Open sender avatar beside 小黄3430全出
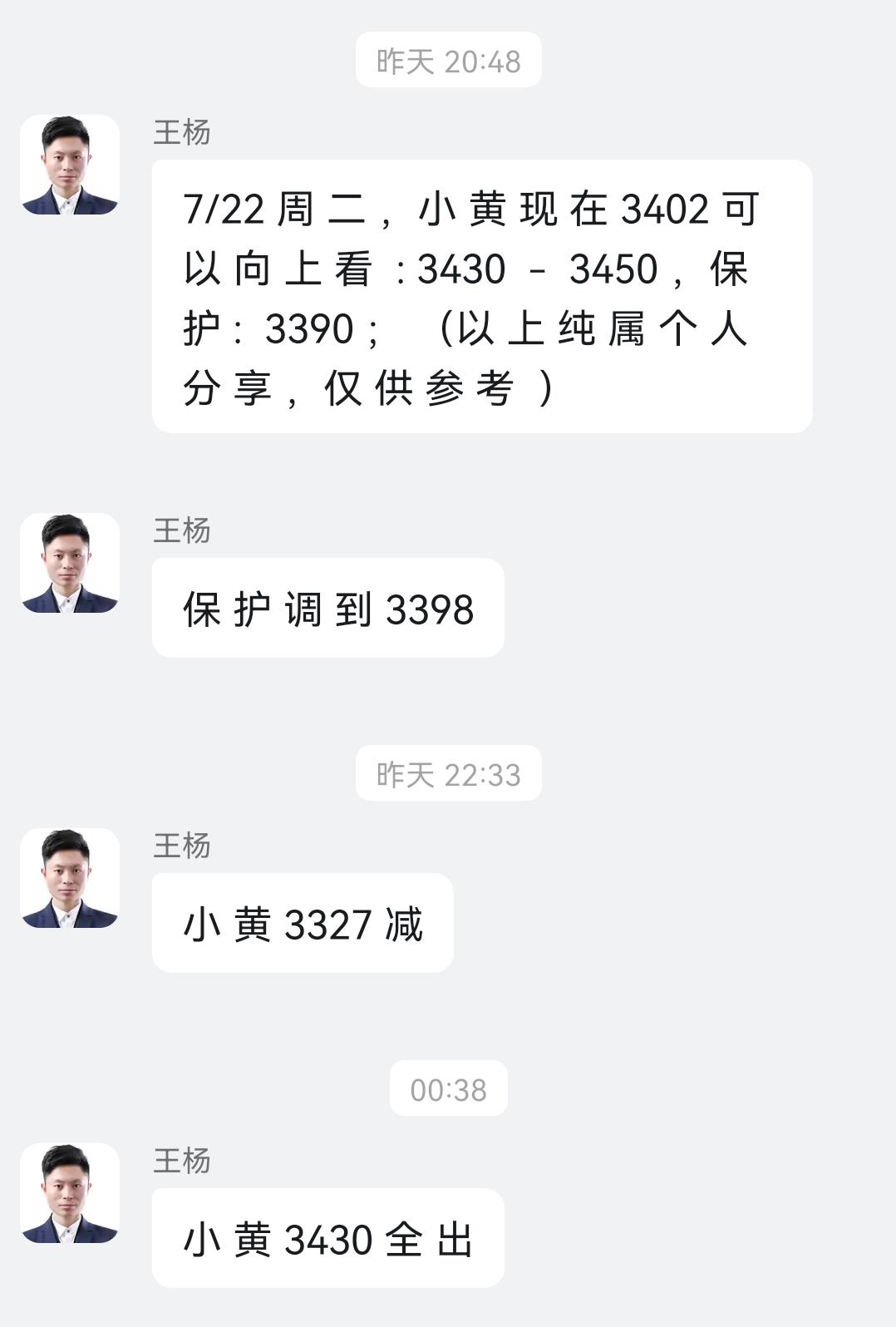 click(70, 1193)
